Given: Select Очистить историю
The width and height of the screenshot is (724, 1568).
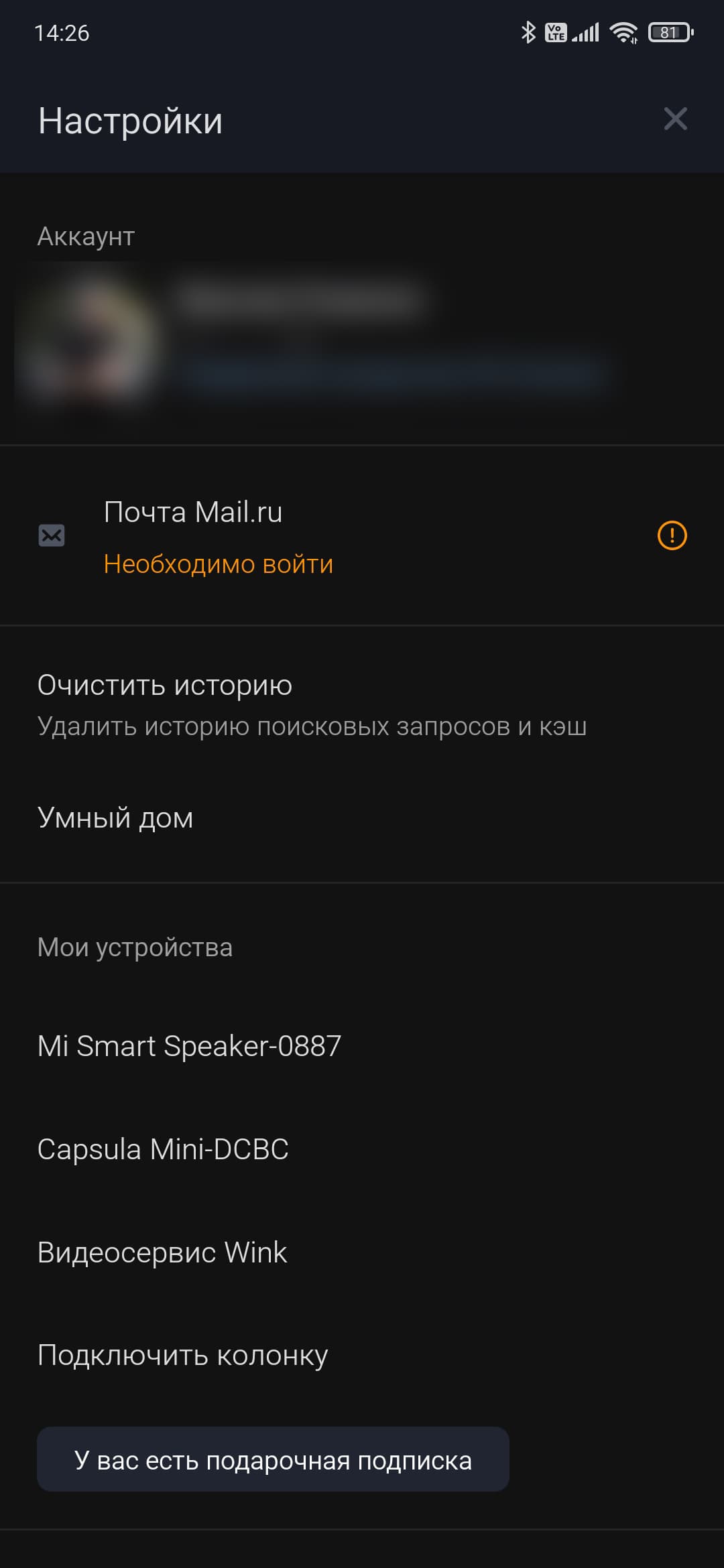Looking at the screenshot, I should click(311, 705).
